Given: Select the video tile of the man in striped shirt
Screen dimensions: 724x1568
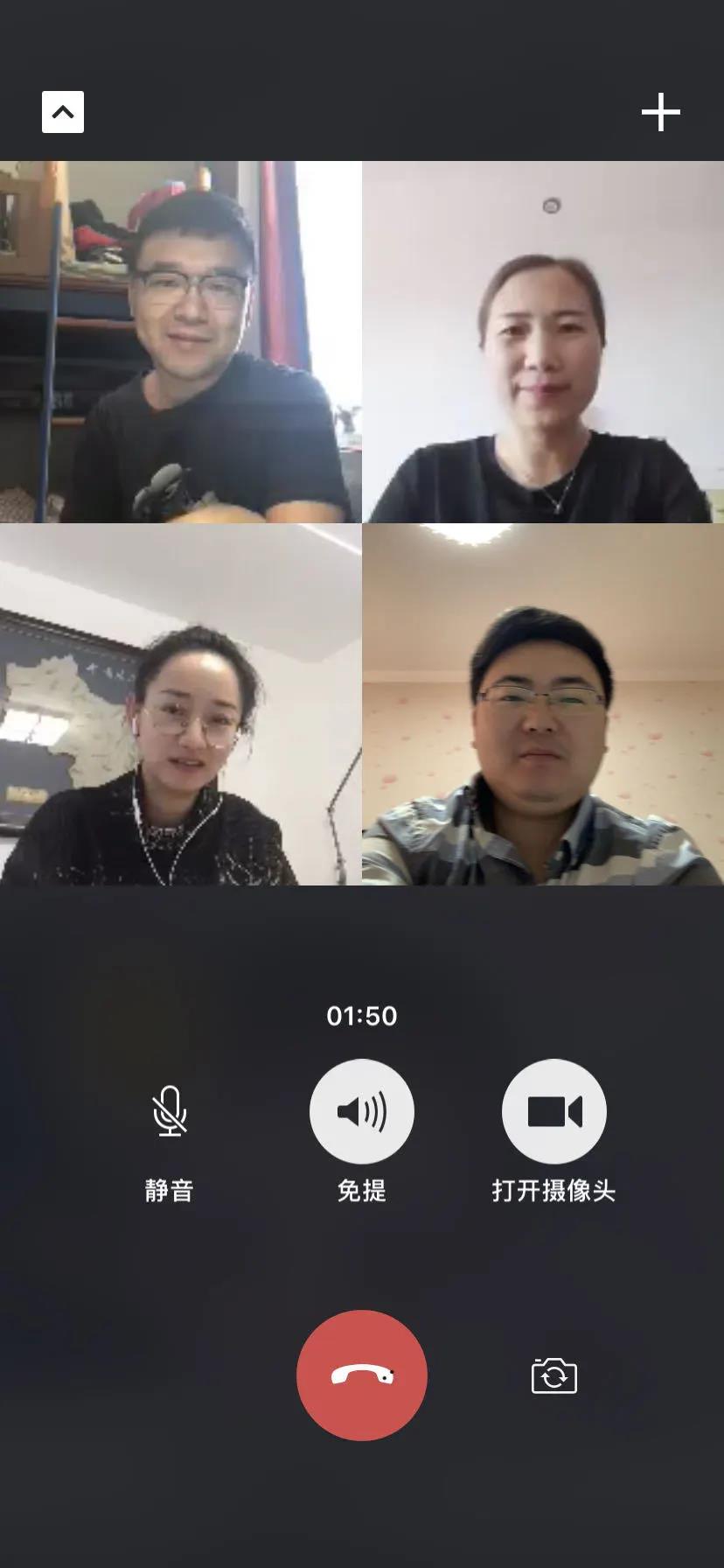Looking at the screenshot, I should pyautogui.click(x=543, y=704).
